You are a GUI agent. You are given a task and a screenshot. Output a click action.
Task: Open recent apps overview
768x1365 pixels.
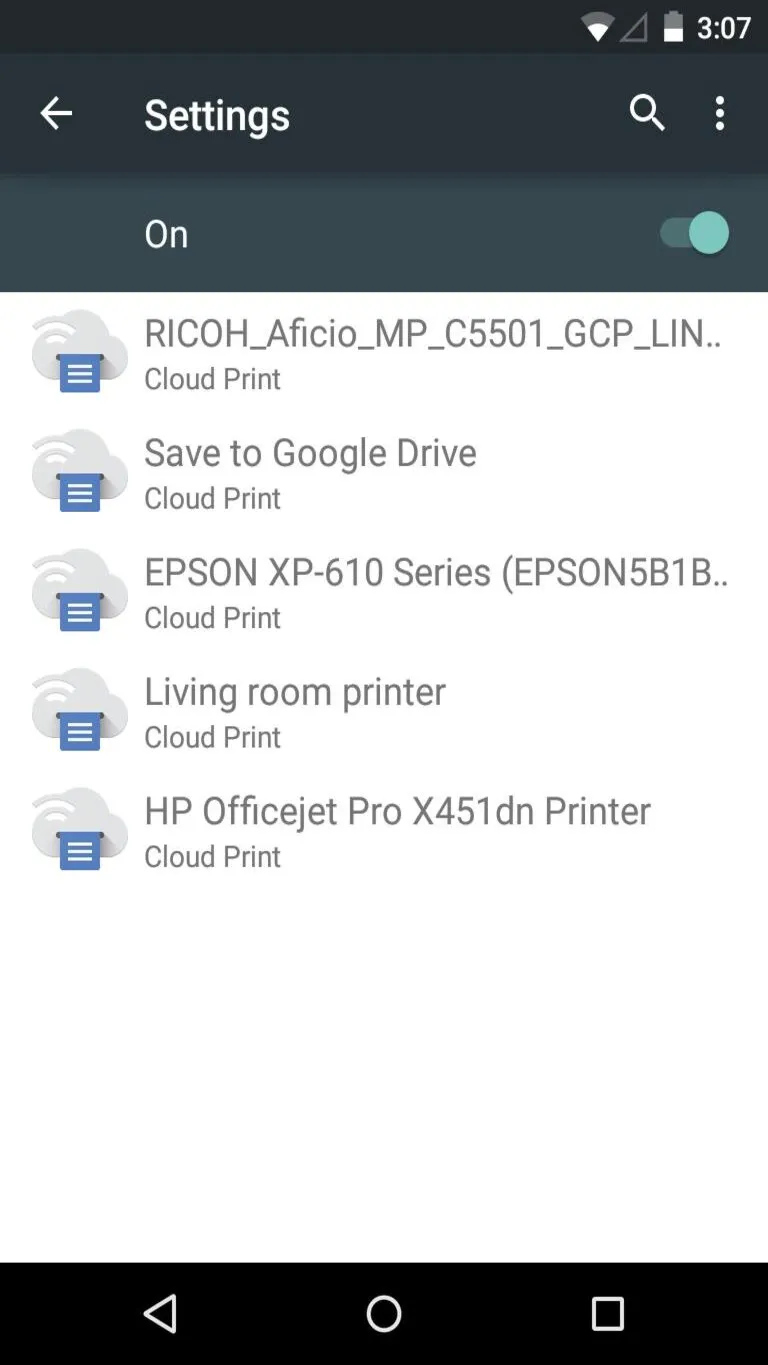[x=607, y=1314]
